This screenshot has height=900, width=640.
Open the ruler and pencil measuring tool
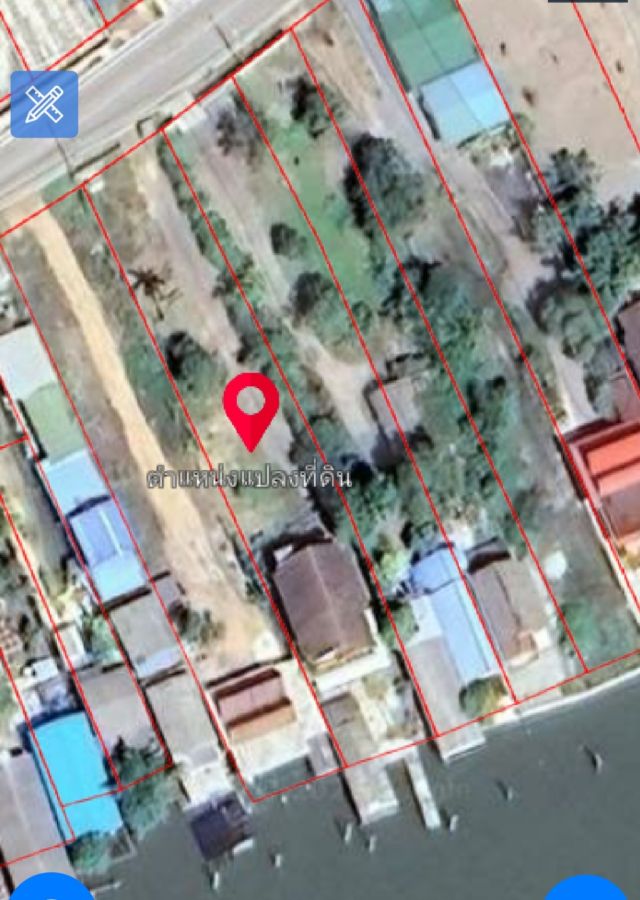(44, 104)
